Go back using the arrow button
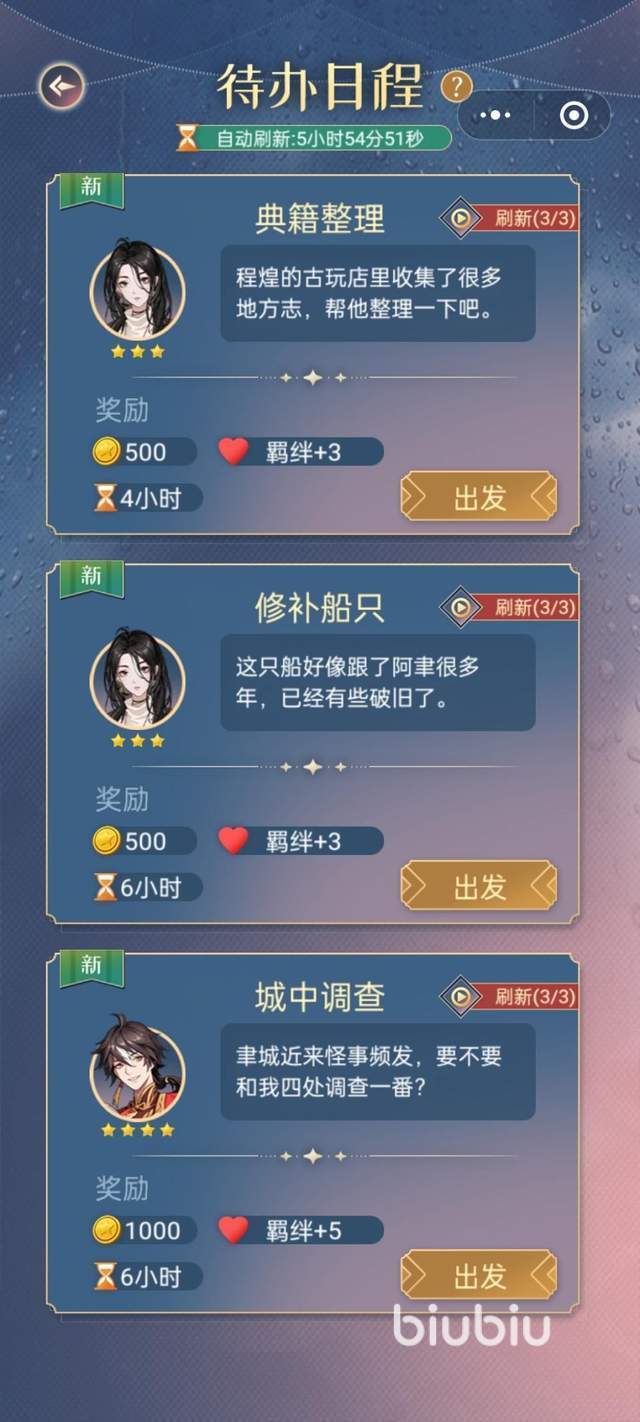Viewport: 640px width, 1422px height. click(x=61, y=87)
